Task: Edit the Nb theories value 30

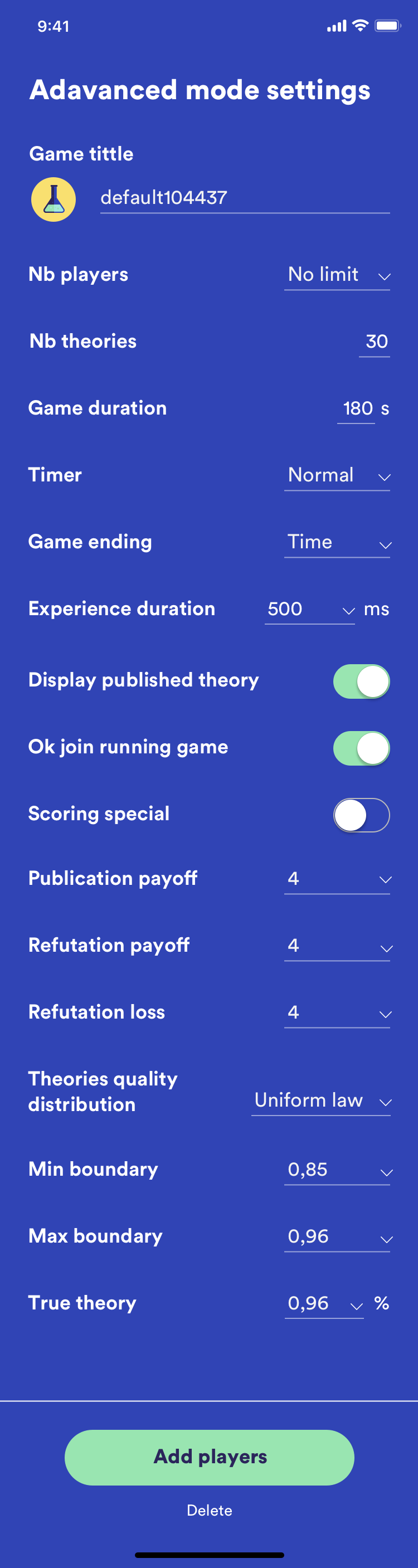Action: [x=376, y=342]
